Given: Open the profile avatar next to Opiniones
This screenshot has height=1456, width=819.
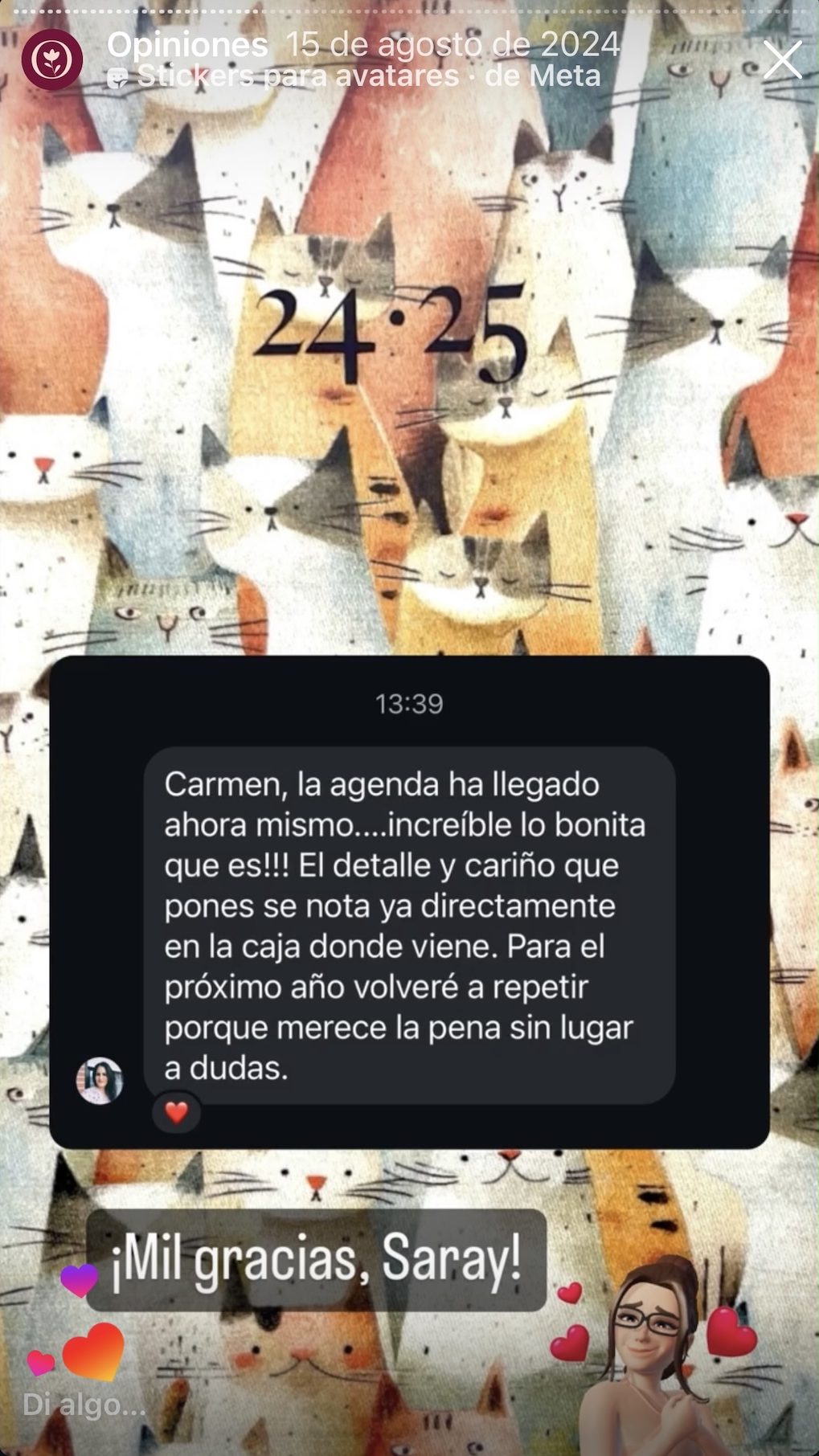Looking at the screenshot, I should [x=52, y=60].
